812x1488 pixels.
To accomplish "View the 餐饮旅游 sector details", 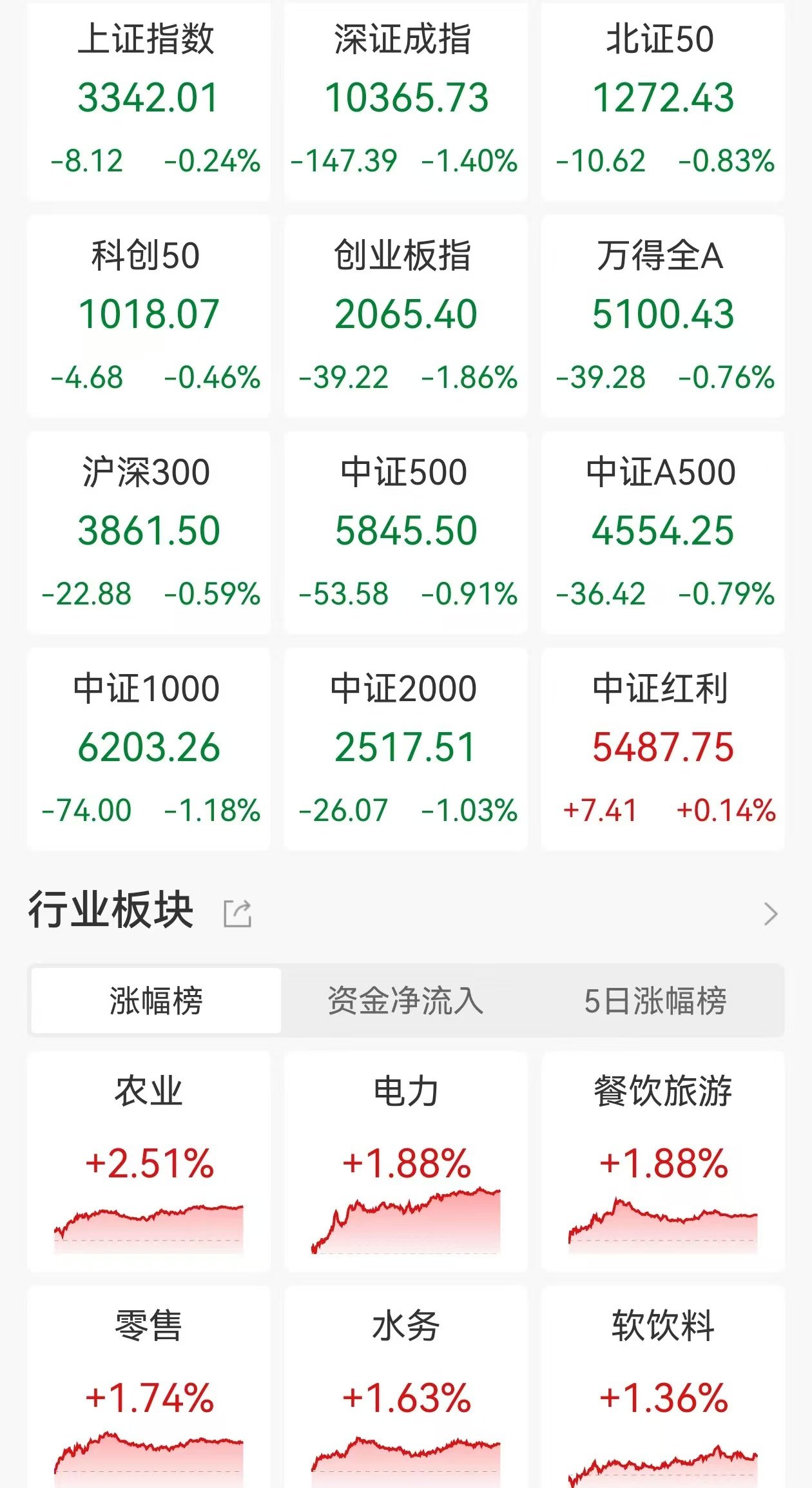I will coord(663,1161).
